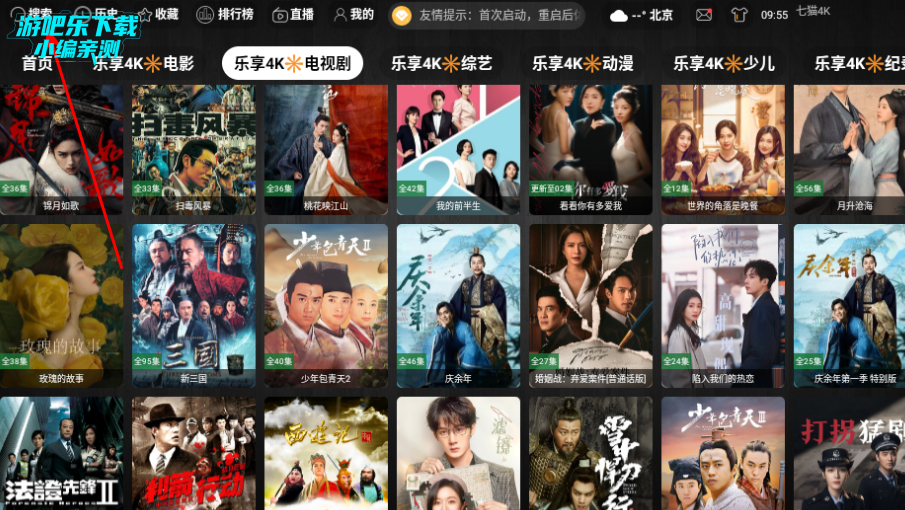
Task: Switch to 乐享4K电影 tab
Action: pyautogui.click(x=143, y=63)
